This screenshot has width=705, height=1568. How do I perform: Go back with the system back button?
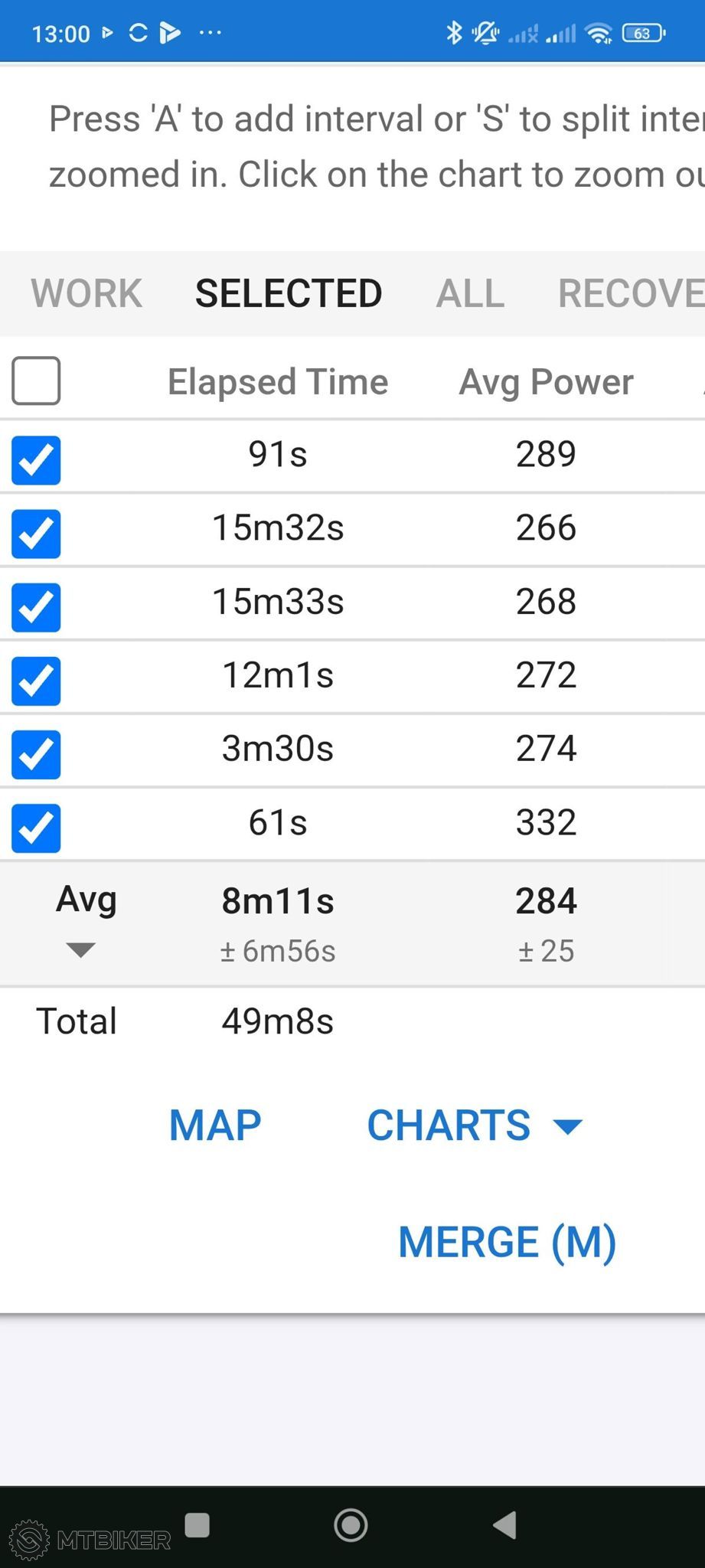(x=505, y=1525)
